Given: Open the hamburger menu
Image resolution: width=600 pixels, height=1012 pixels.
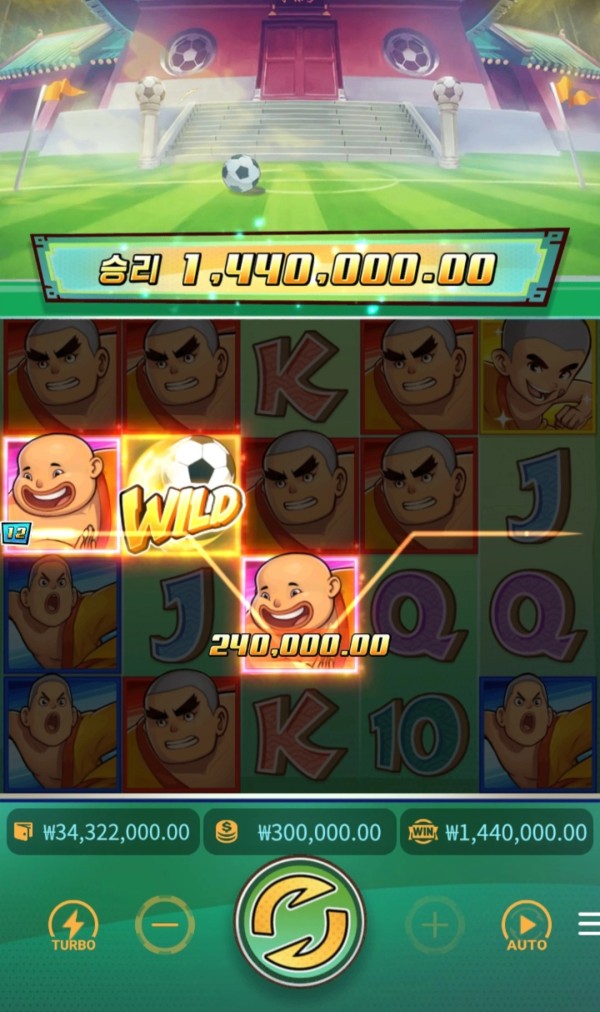Looking at the screenshot, I should coord(588,924).
